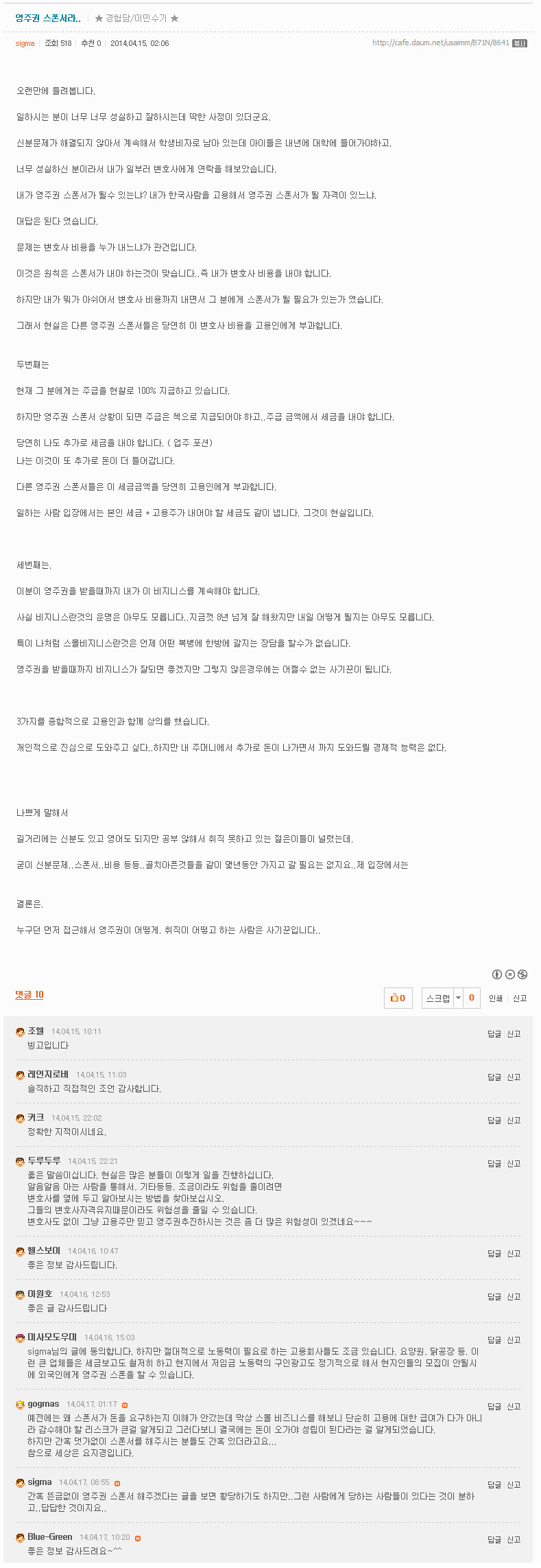Reply to 이원호's comment
Image resolution: width=541 pixels, height=1568 pixels.
point(494,1297)
